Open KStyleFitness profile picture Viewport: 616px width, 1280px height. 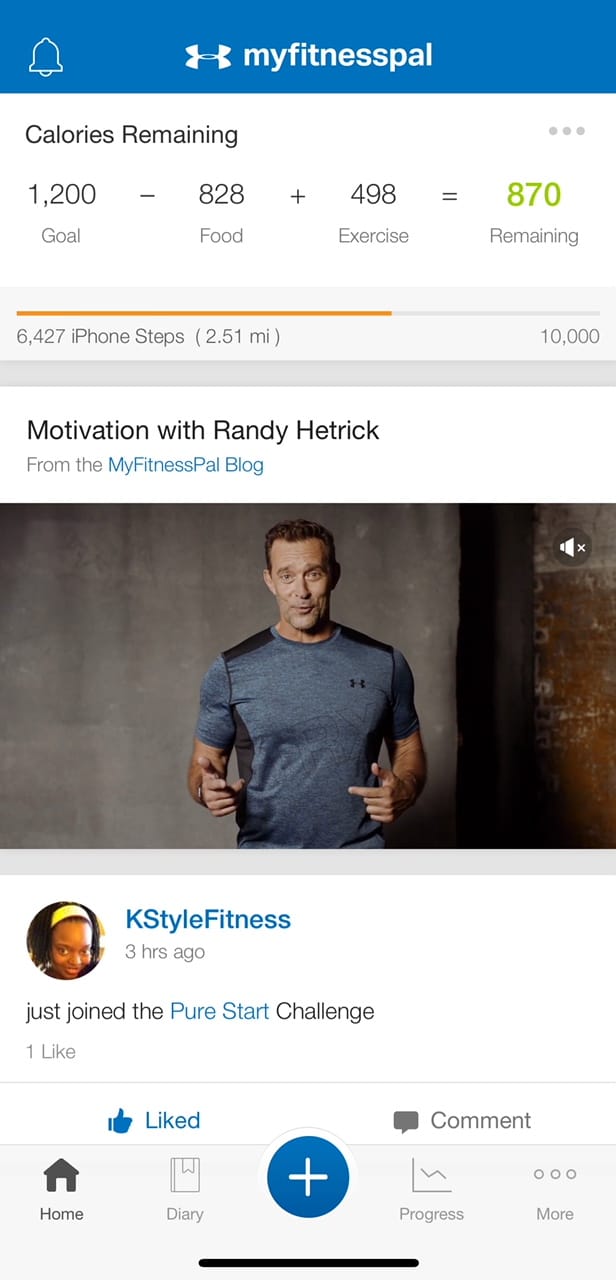coord(65,939)
